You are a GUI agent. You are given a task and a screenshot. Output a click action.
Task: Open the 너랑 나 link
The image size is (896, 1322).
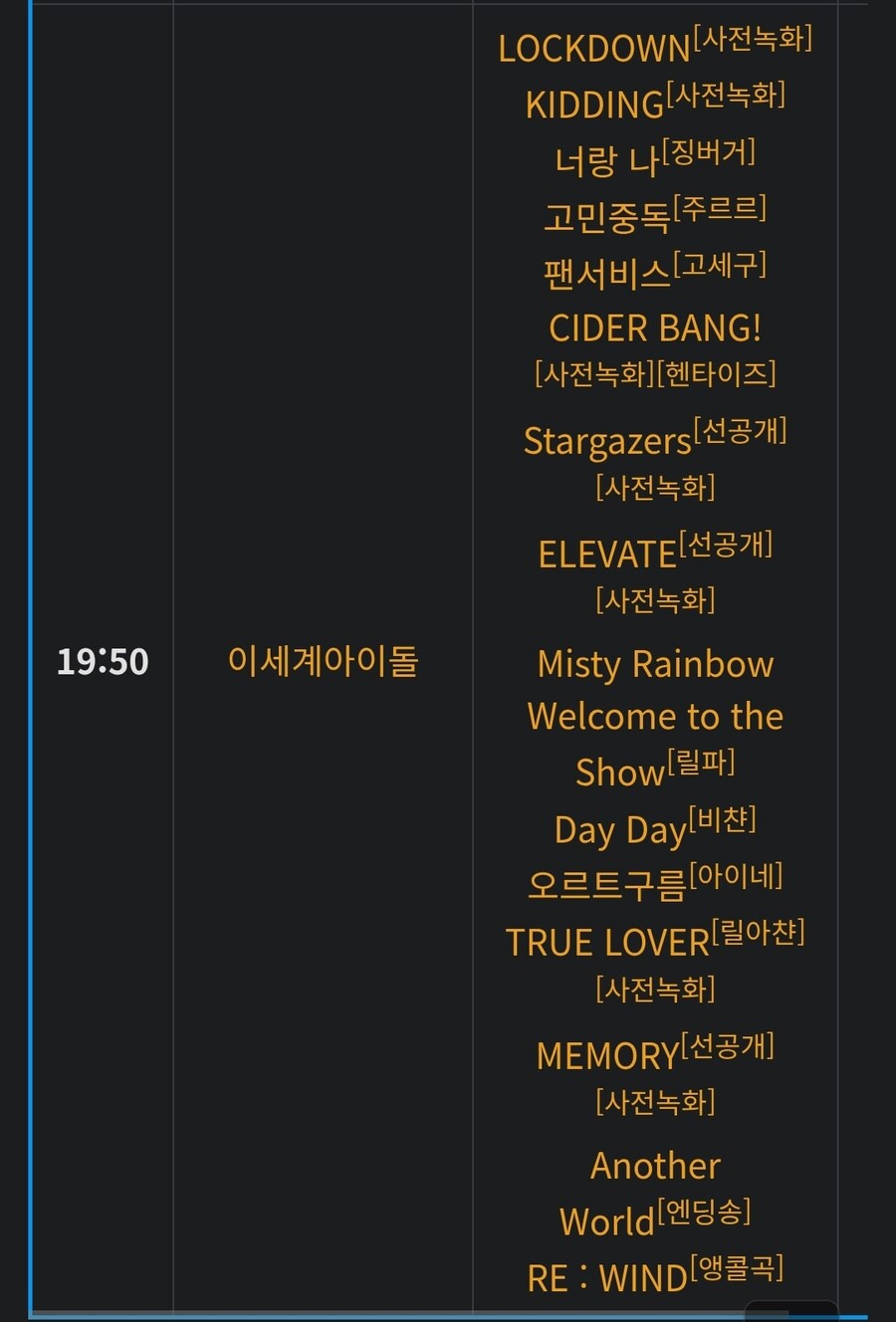(x=606, y=161)
